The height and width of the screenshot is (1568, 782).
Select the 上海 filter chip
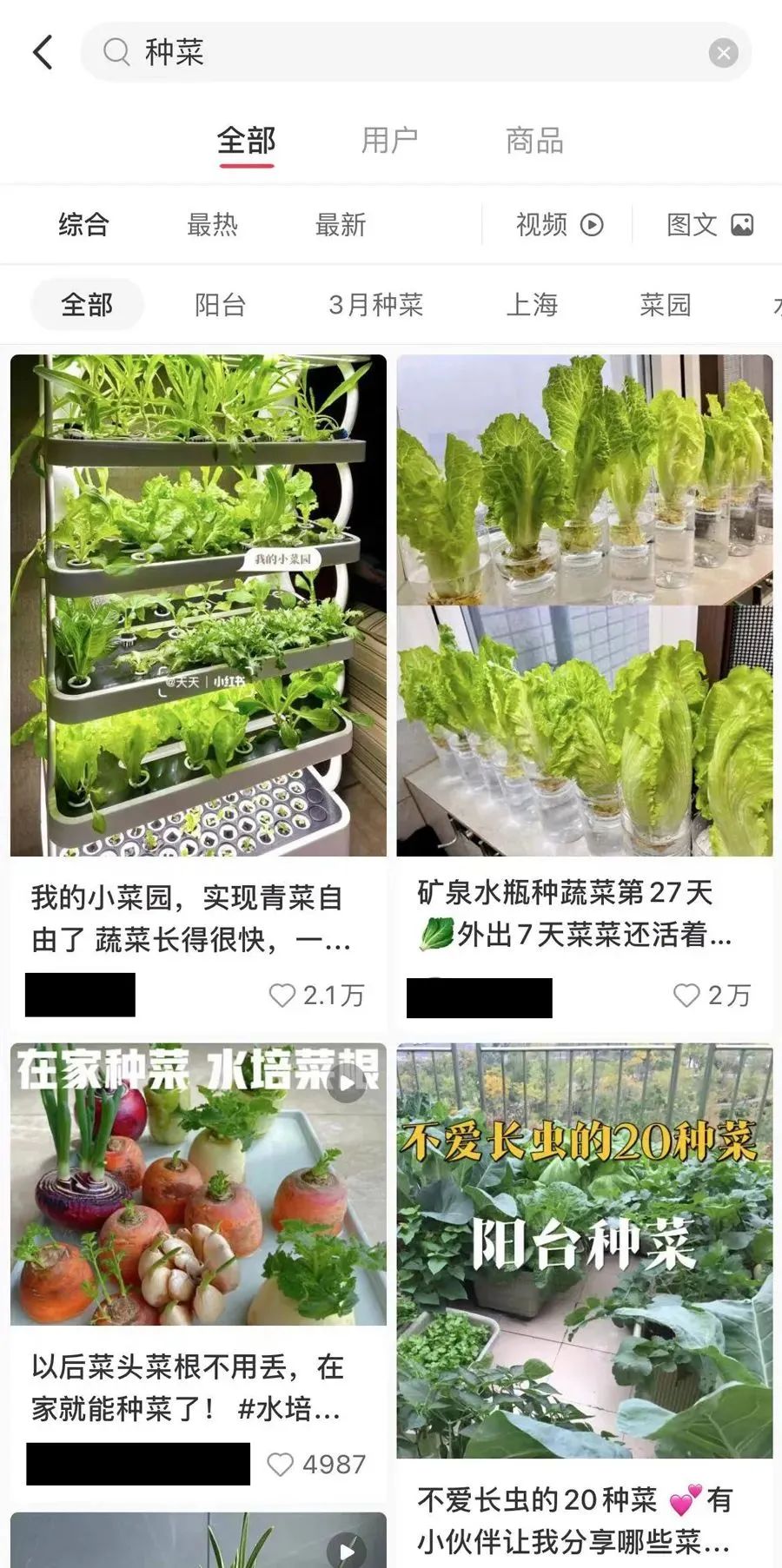(x=532, y=305)
